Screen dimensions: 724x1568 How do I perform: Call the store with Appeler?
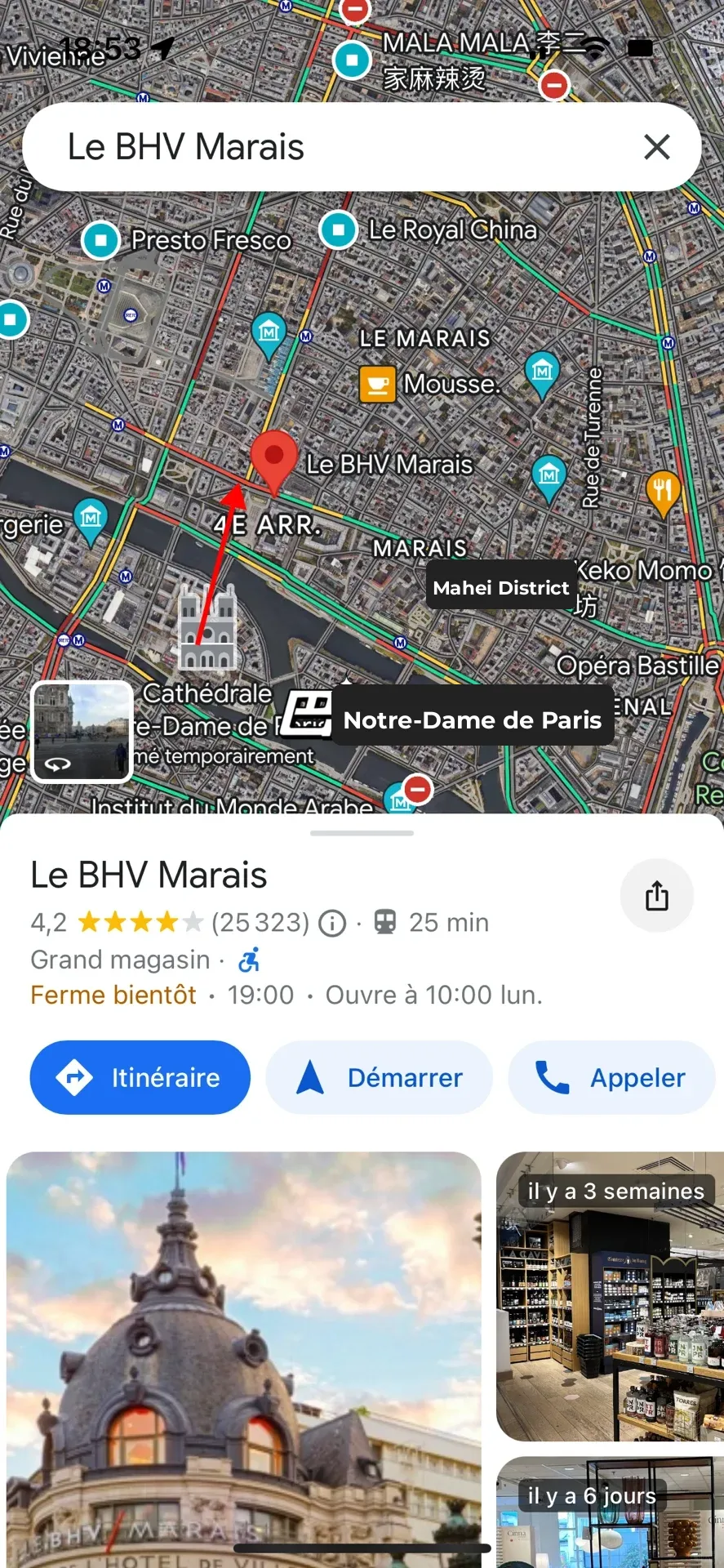[611, 1077]
